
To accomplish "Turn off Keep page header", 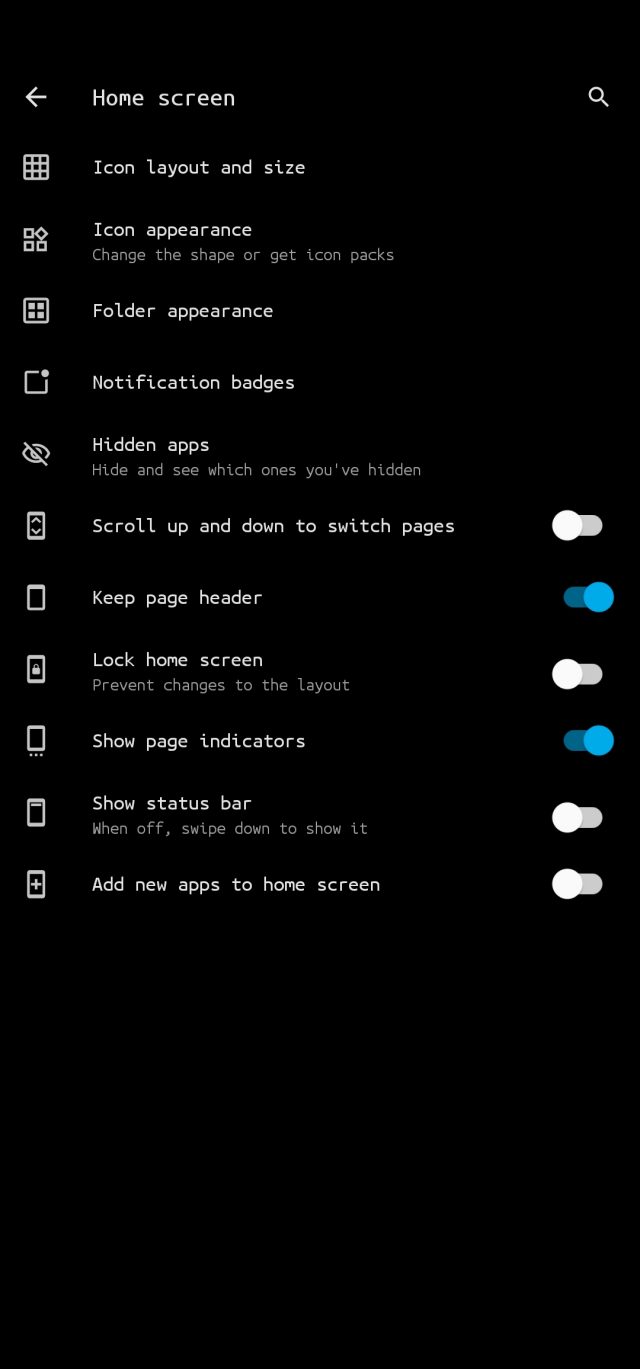I will (x=588, y=597).
